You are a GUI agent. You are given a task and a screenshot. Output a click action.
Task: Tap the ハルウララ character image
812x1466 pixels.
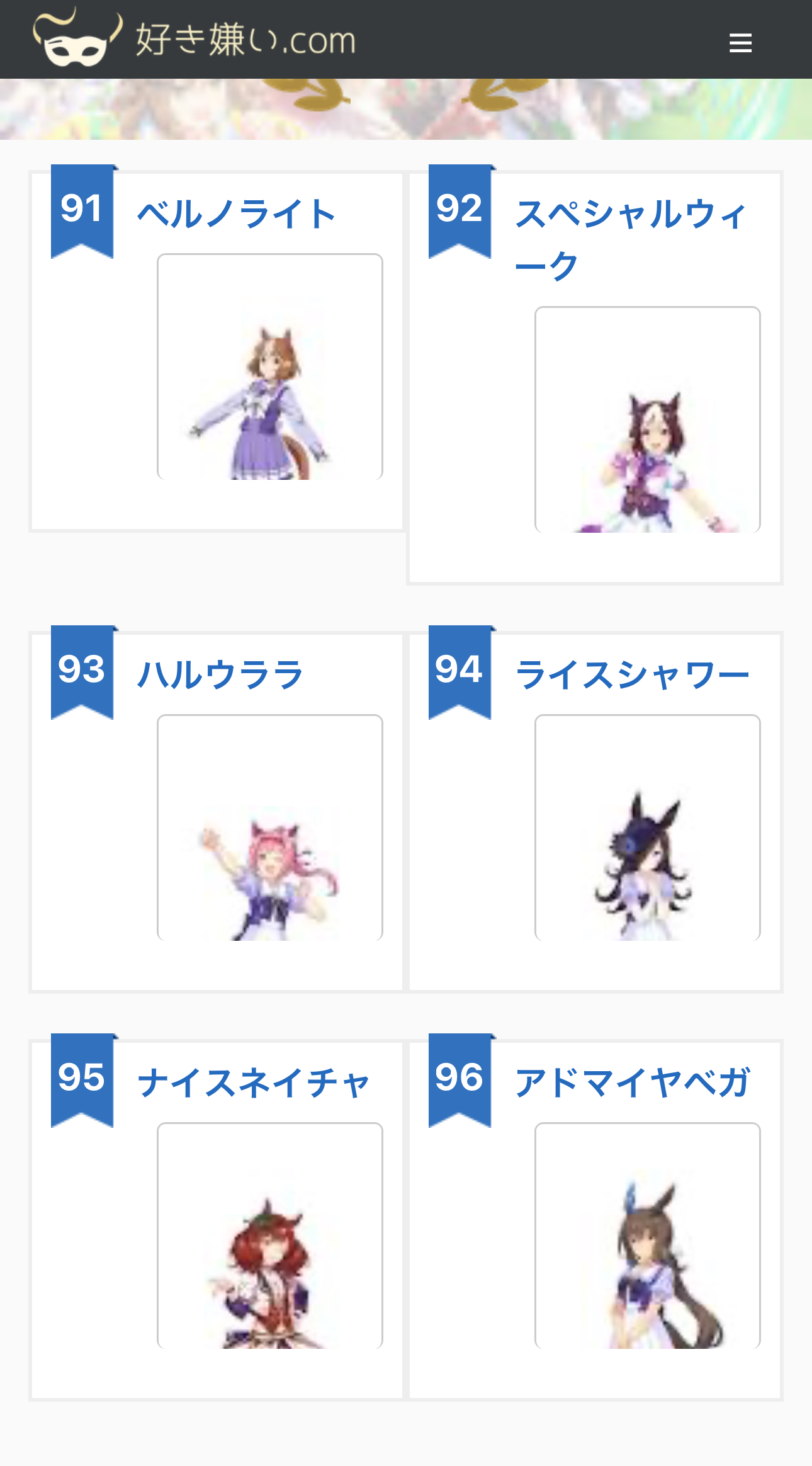(270, 827)
